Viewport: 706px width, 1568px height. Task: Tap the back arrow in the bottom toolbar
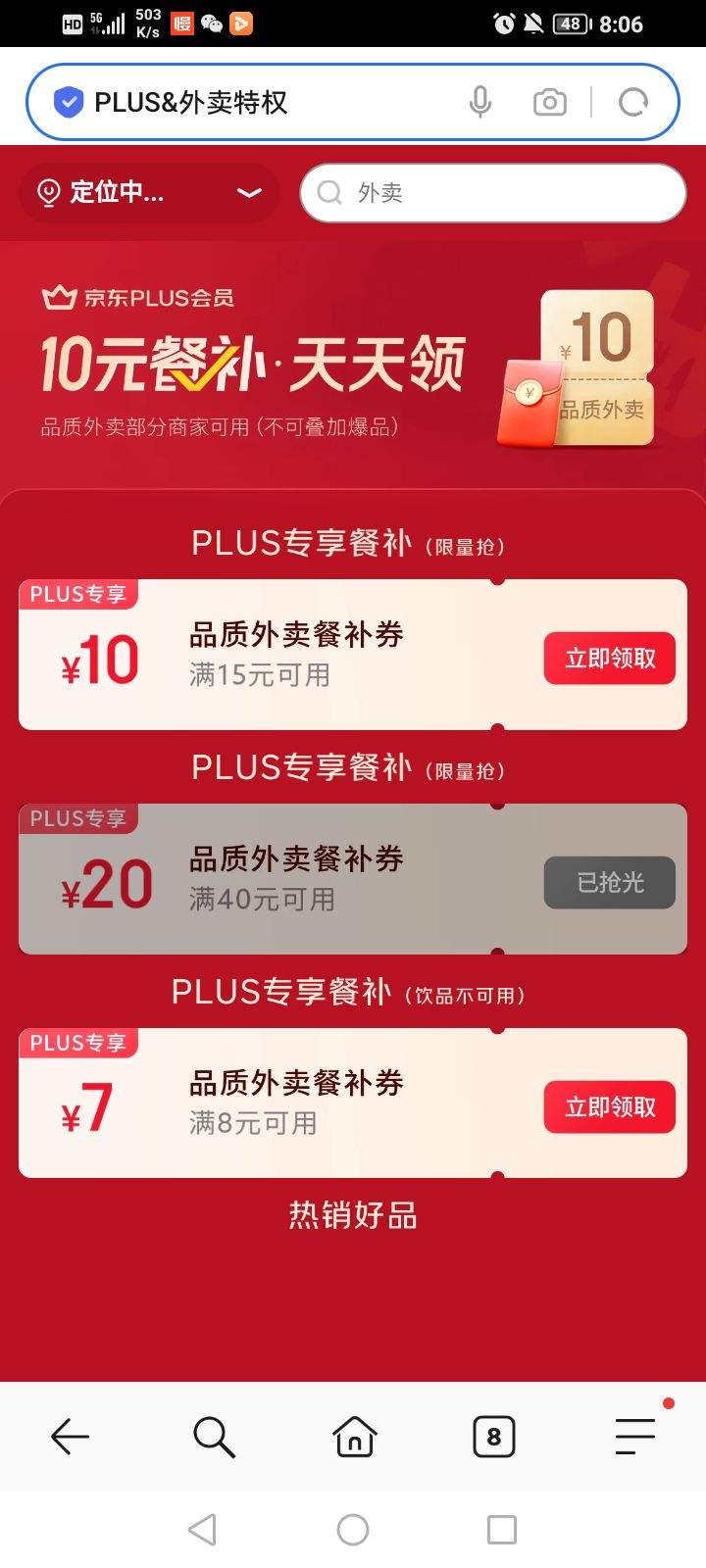coord(70,1438)
